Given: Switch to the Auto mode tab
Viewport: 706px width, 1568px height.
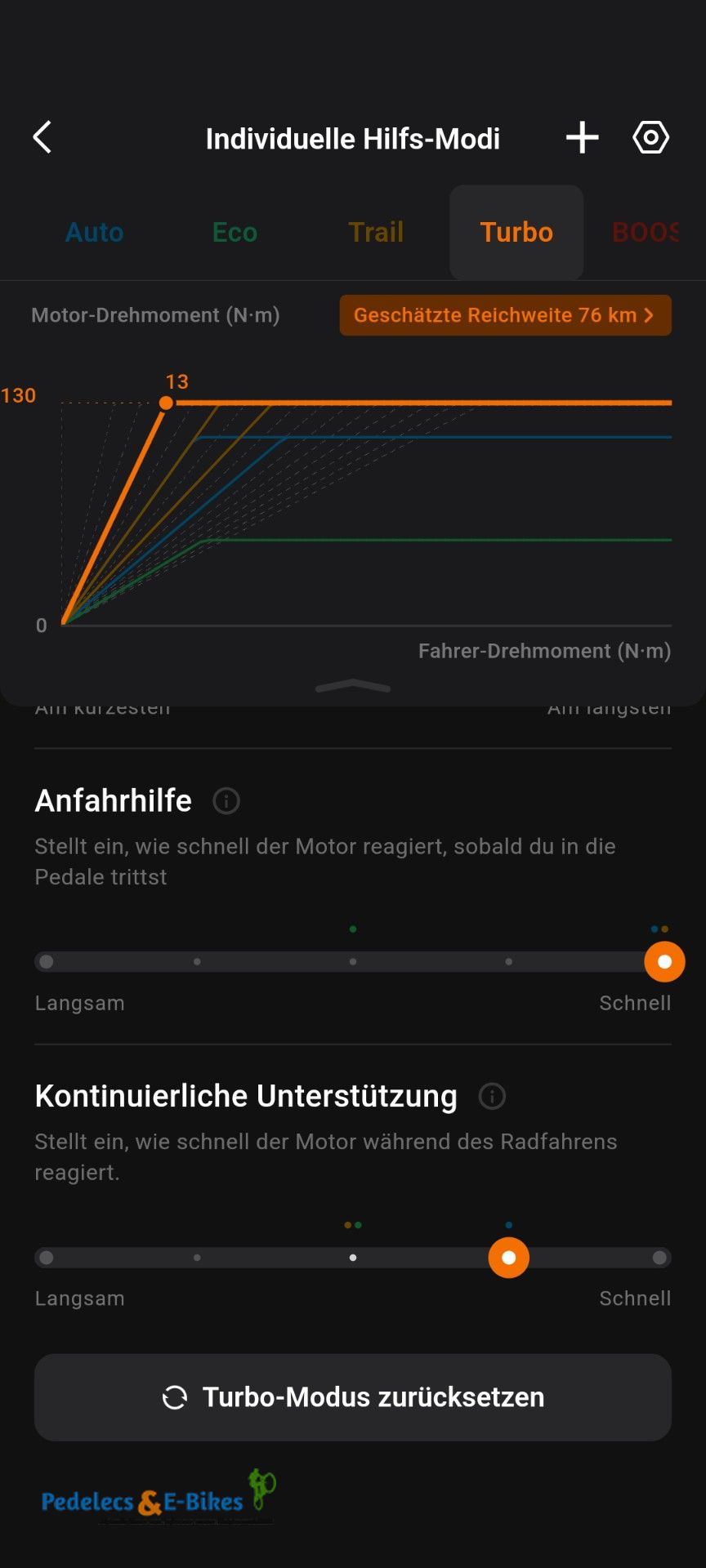Looking at the screenshot, I should pos(95,233).
